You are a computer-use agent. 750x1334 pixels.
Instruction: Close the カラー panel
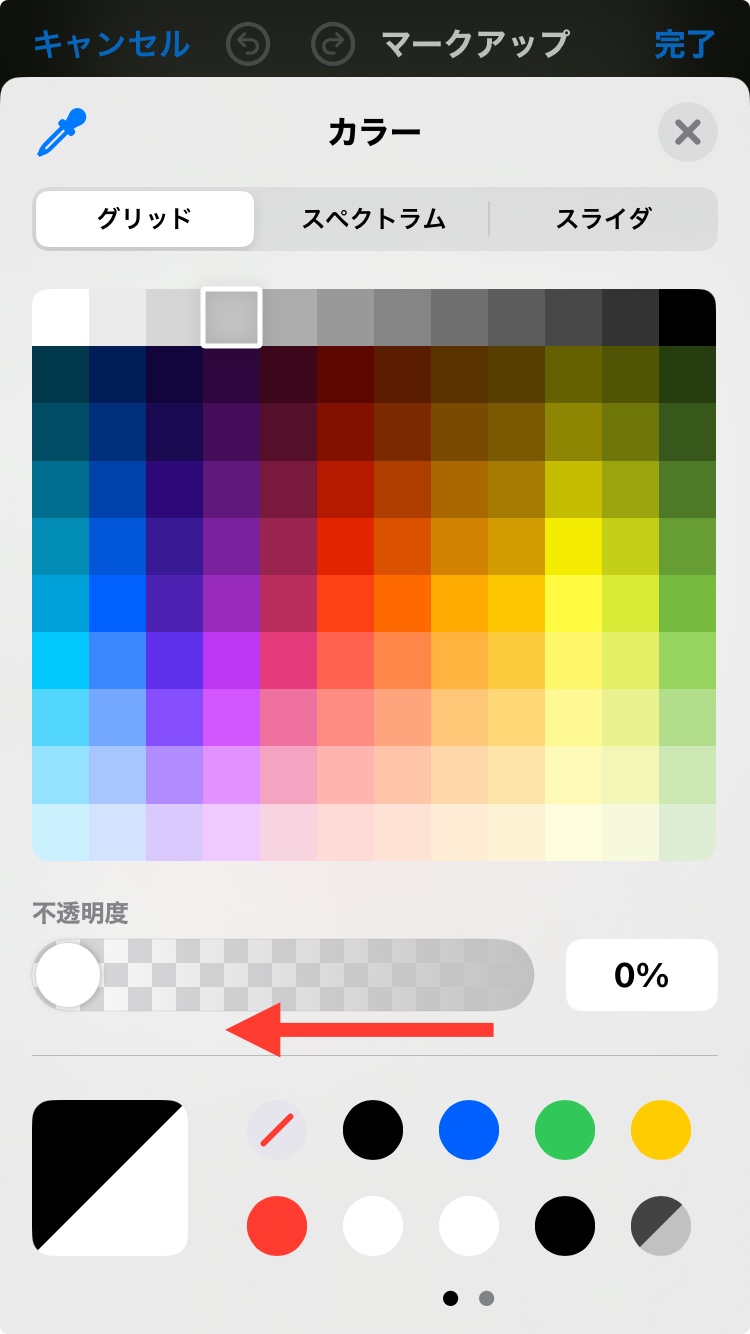(x=688, y=132)
